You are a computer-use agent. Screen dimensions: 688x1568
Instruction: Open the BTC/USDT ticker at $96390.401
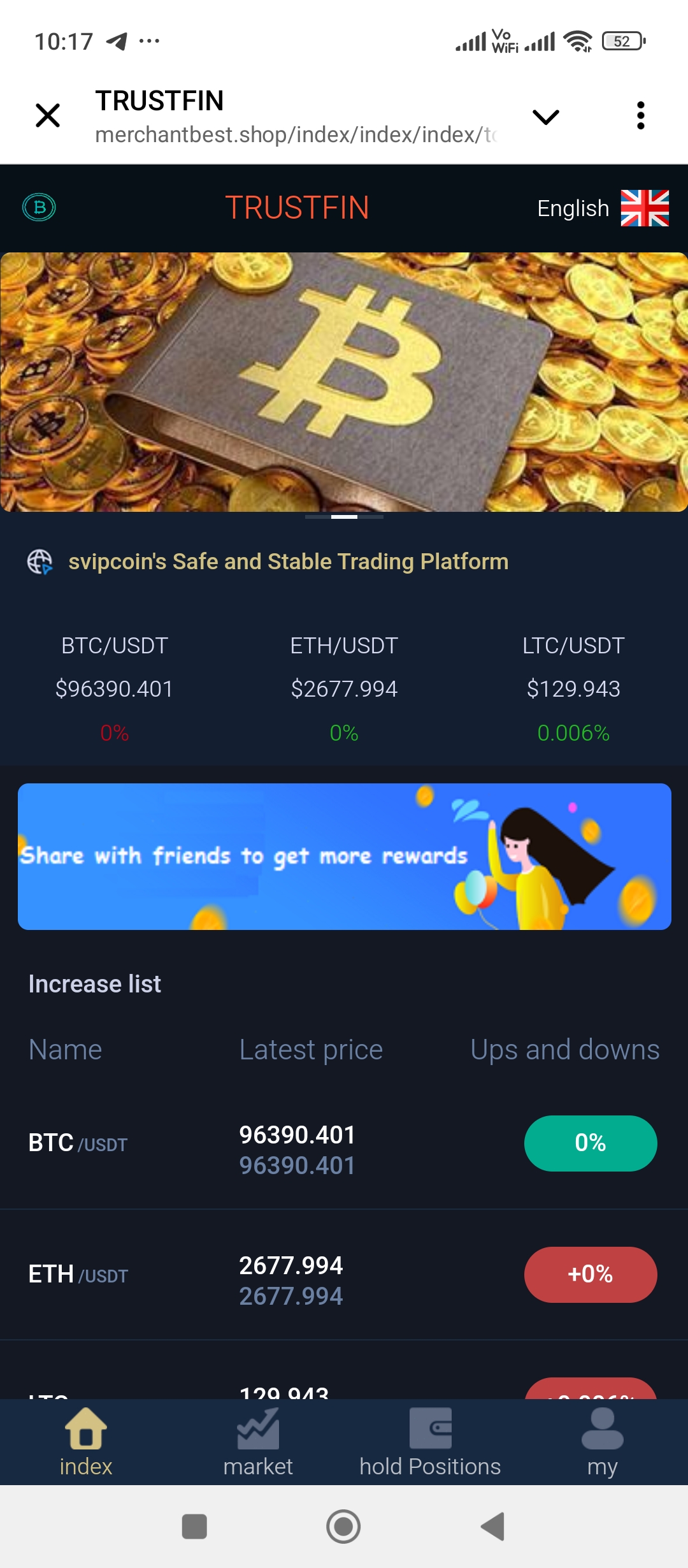(115, 688)
